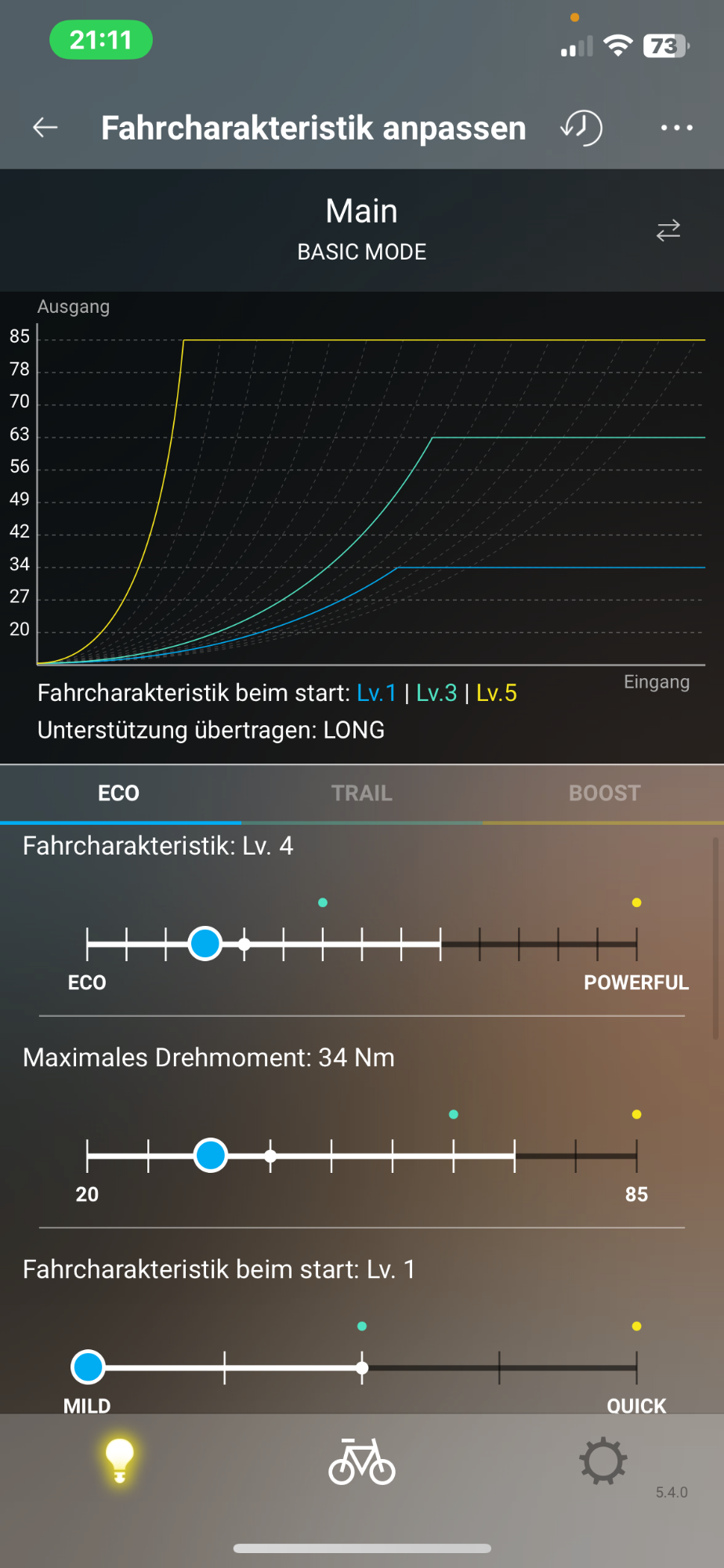Viewport: 724px width, 1568px height.
Task: Tap the Maximales Drehmoment slider handle
Action: [x=210, y=1155]
